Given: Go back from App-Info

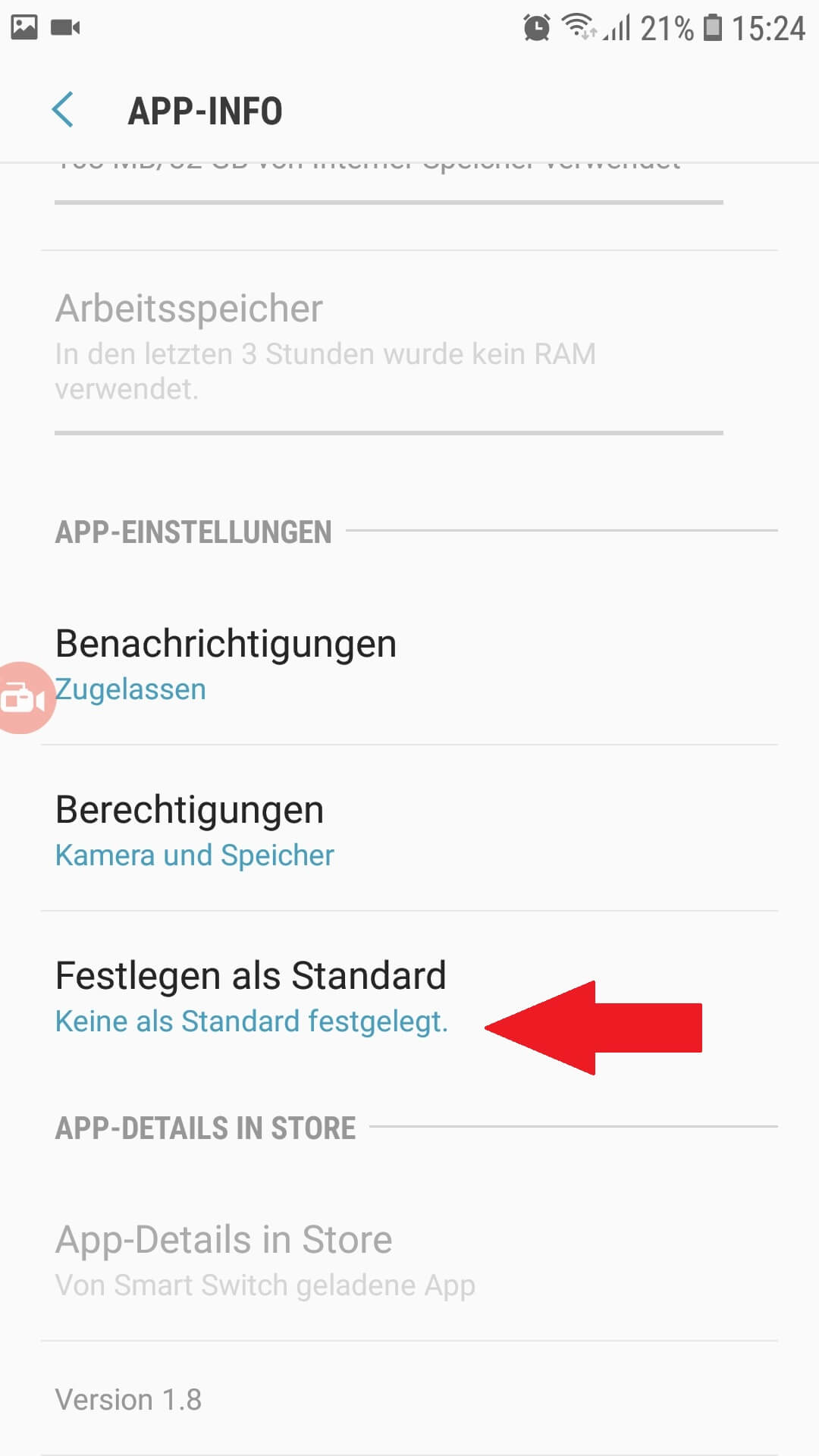Looking at the screenshot, I should pyautogui.click(x=64, y=111).
